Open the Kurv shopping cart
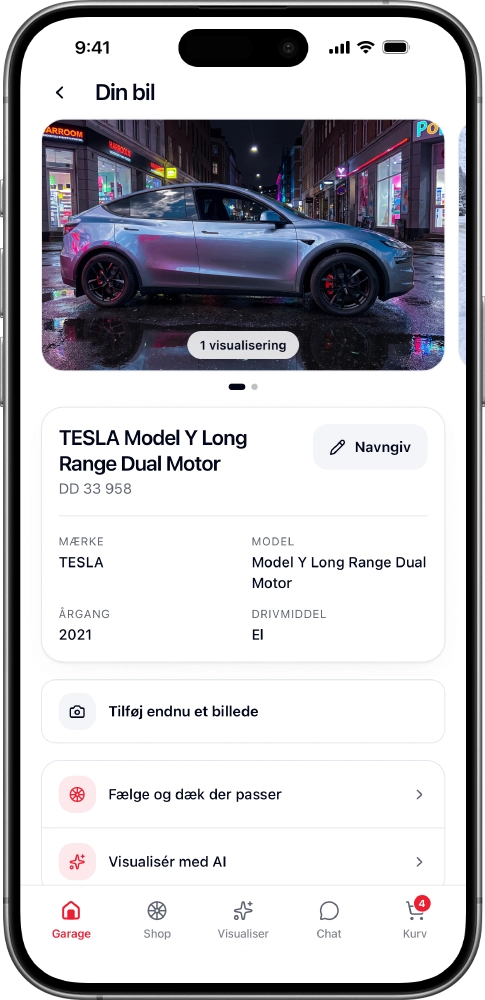 (x=415, y=919)
